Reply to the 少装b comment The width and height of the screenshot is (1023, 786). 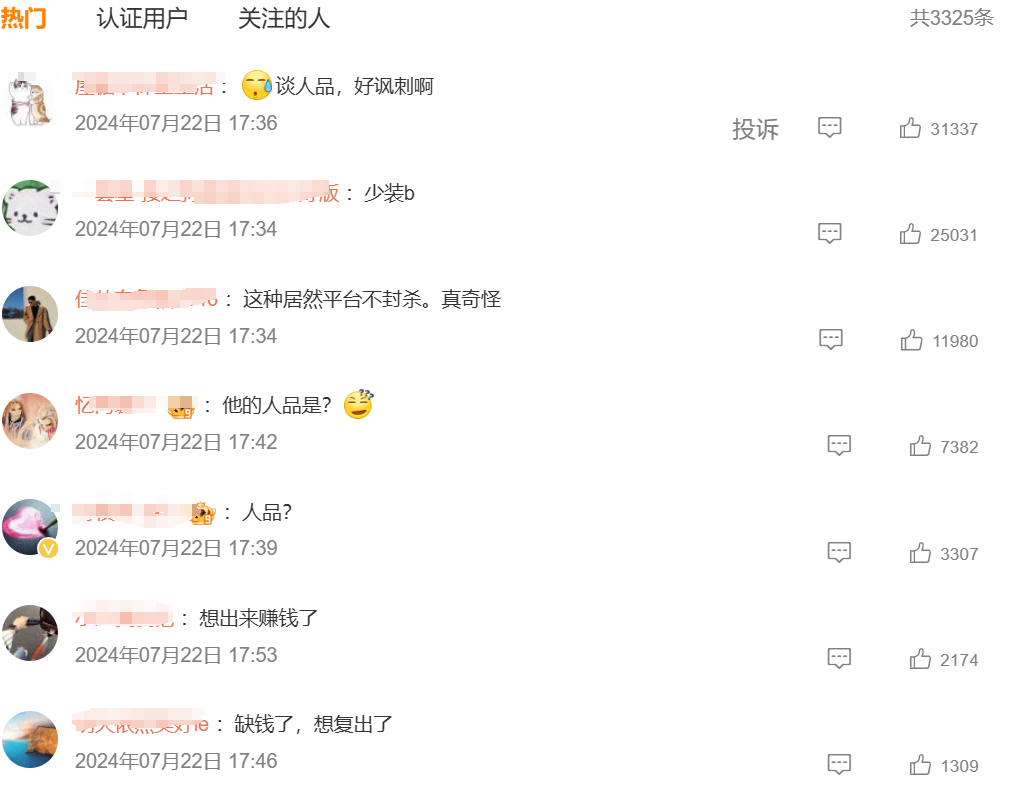point(830,234)
